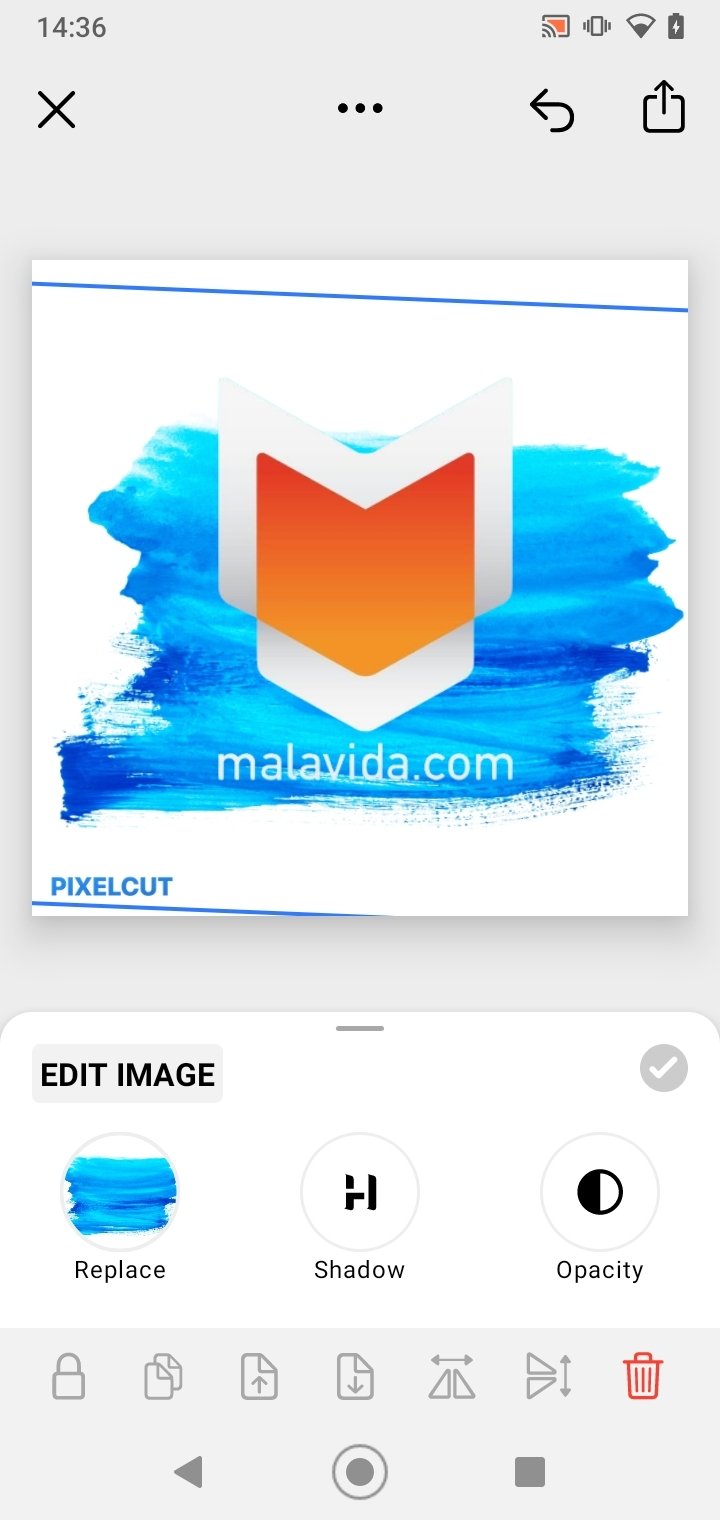The width and height of the screenshot is (720, 1520).
Task: Tap the Replace image option
Action: pyautogui.click(x=120, y=1192)
